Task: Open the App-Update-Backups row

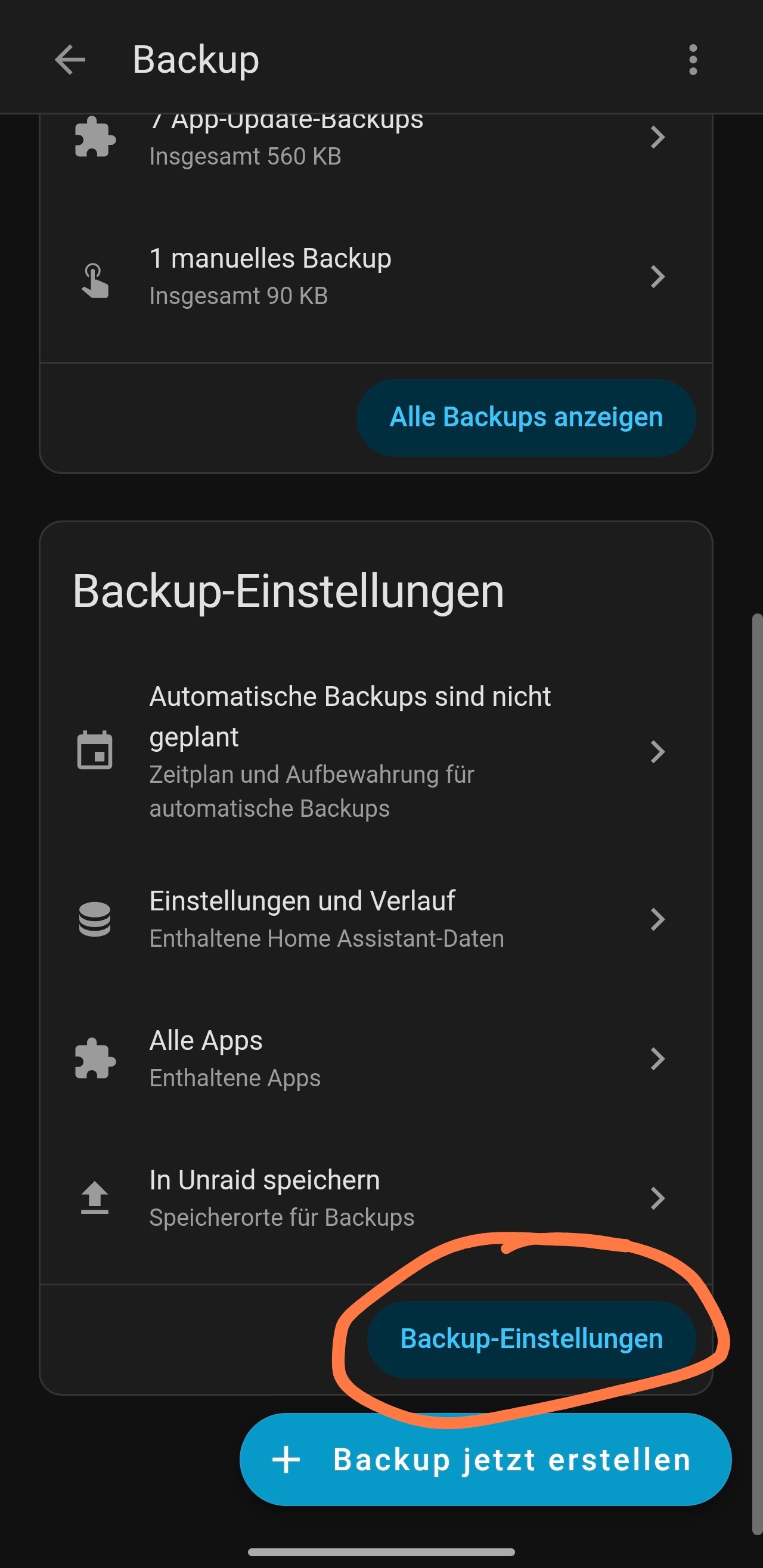Action: (x=376, y=140)
